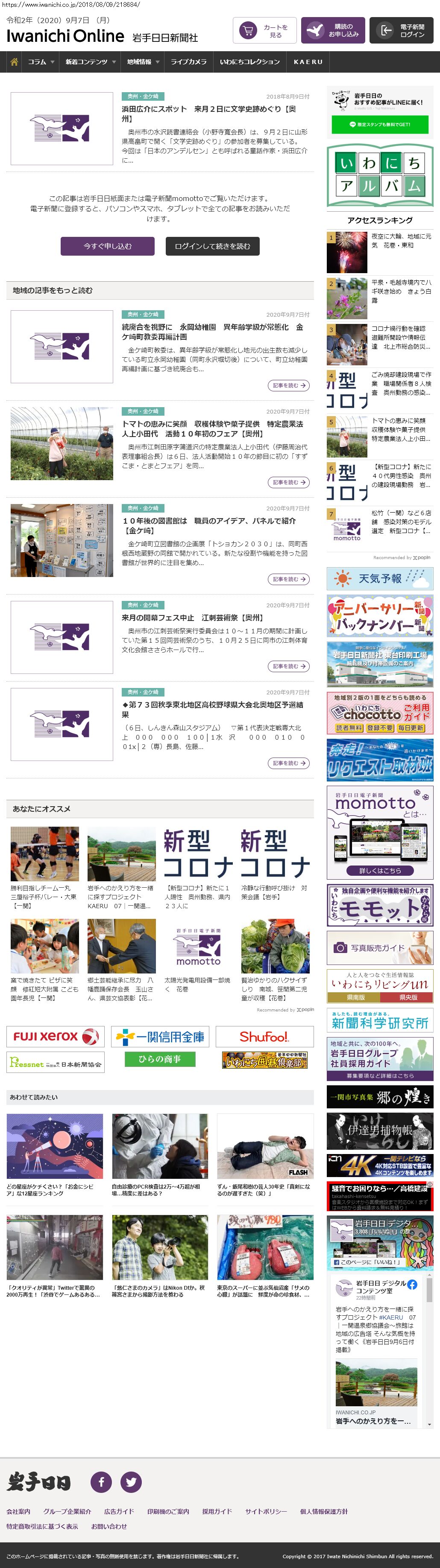
Task: Read more of the 統廃合を視野に article
Action: coord(288,385)
